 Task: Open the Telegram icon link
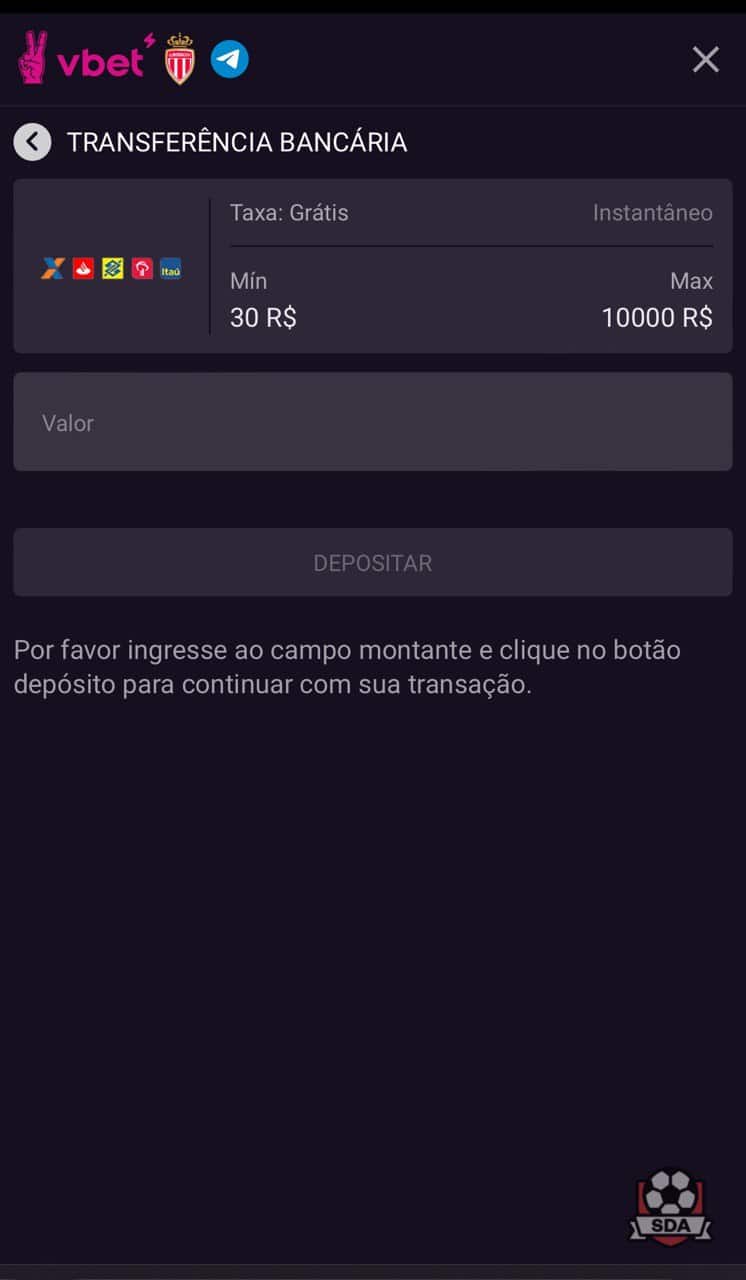[x=230, y=60]
